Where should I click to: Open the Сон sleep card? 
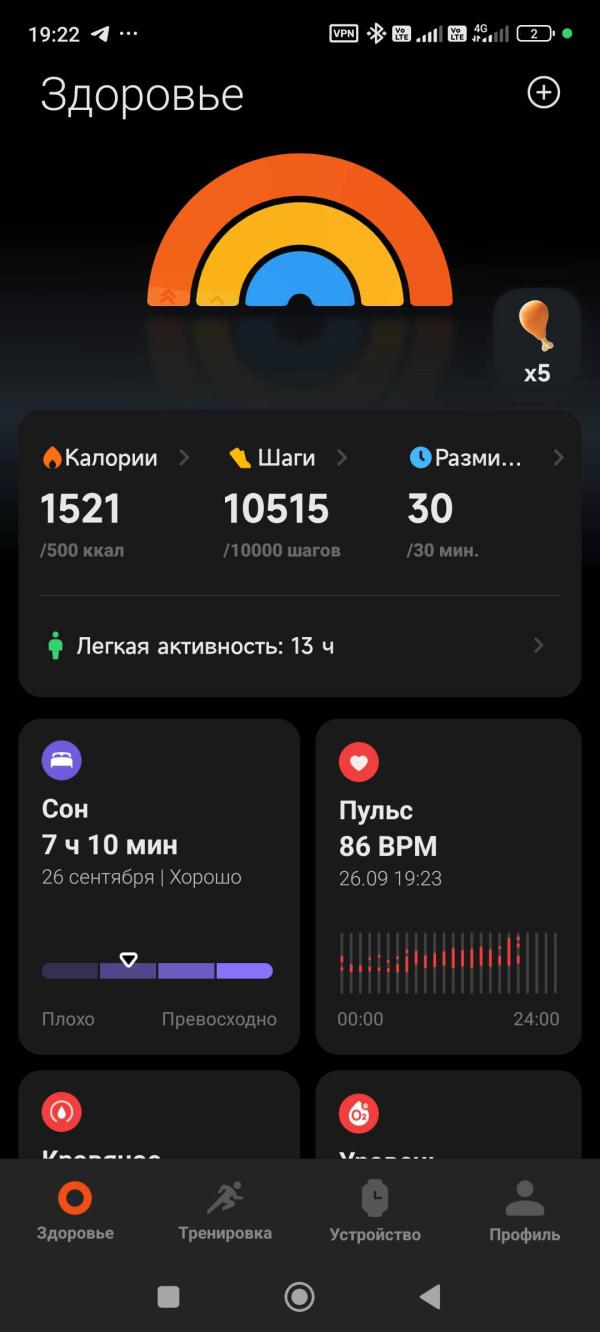click(158, 885)
